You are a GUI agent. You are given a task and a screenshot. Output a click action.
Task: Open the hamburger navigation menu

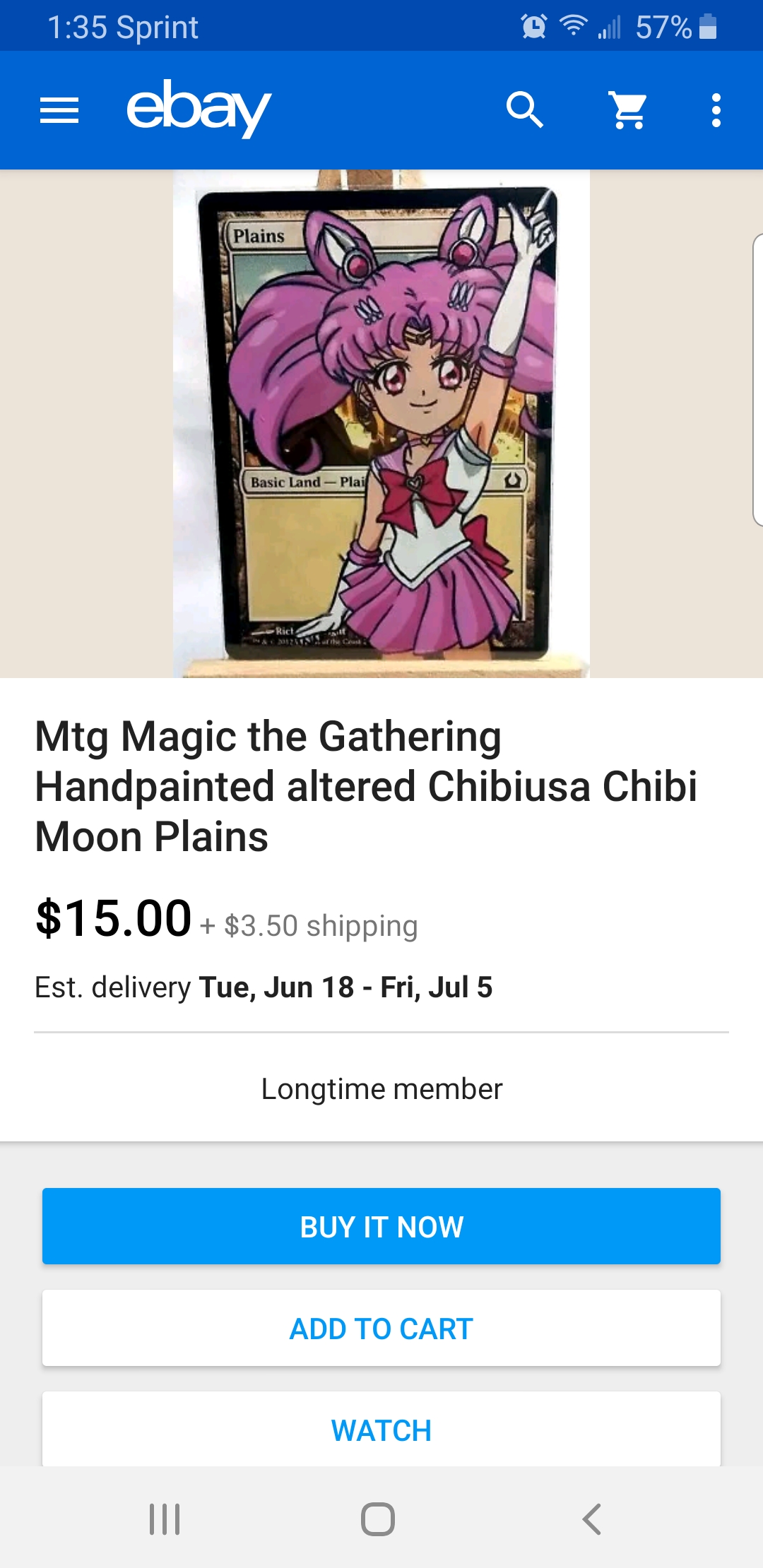click(x=59, y=110)
